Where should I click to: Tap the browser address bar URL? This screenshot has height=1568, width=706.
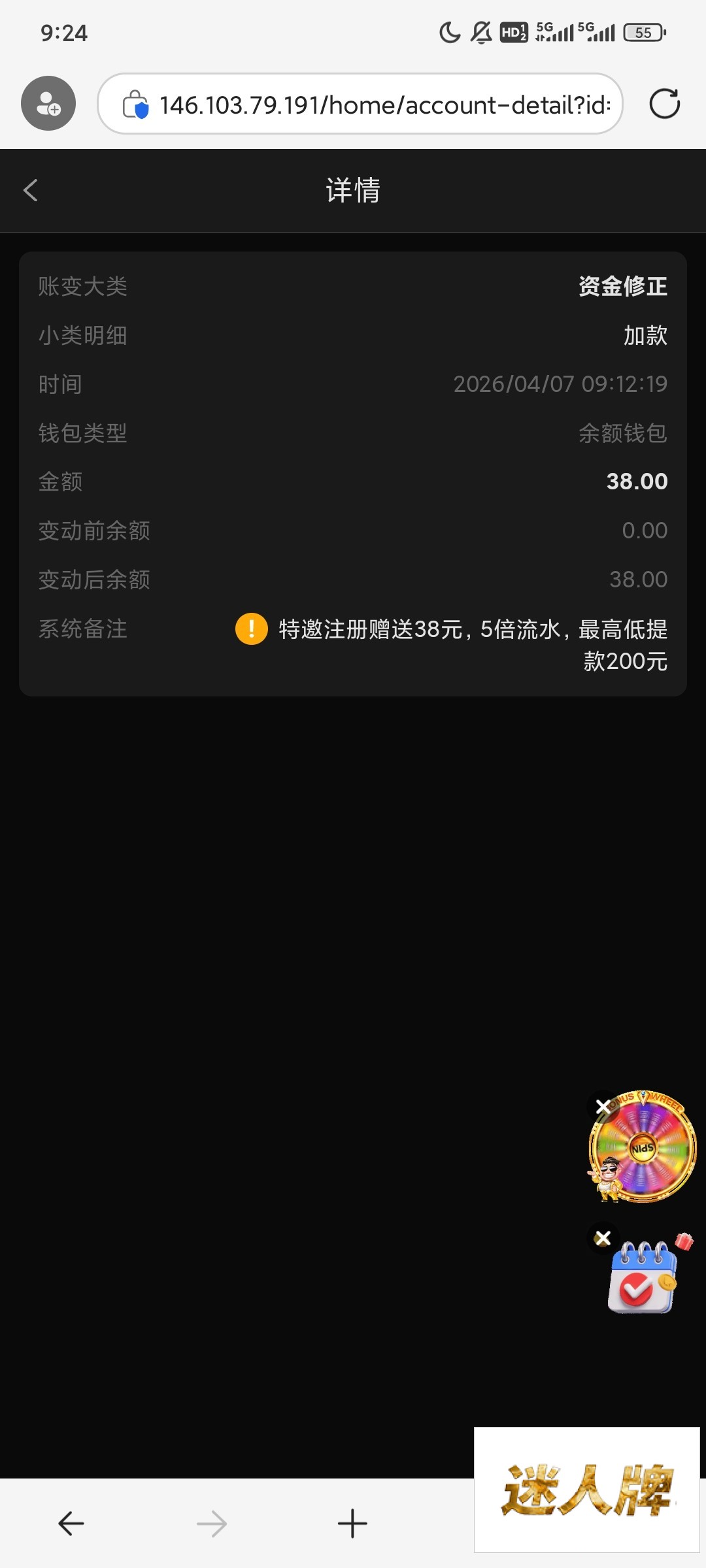pyautogui.click(x=384, y=105)
